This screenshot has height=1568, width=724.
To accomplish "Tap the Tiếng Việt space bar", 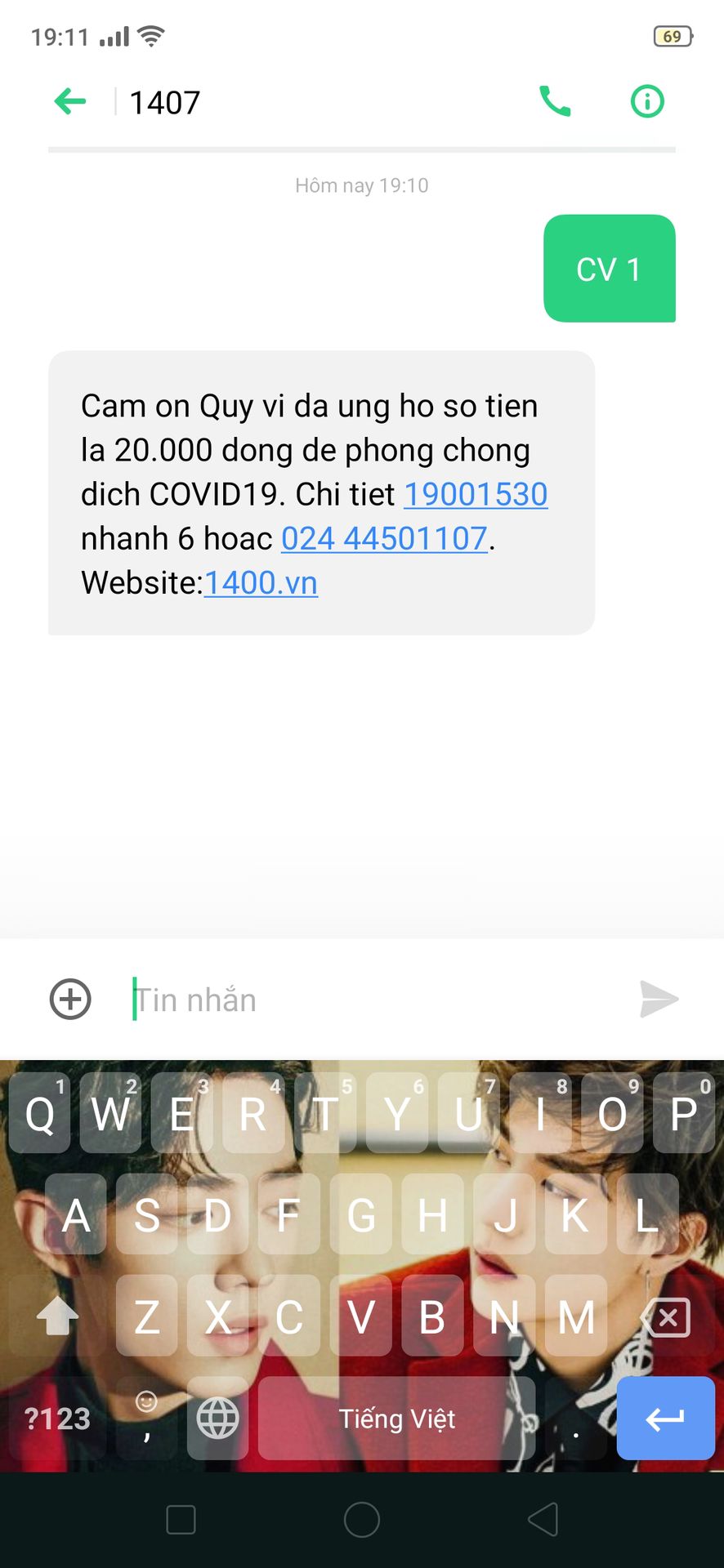I will [397, 1419].
